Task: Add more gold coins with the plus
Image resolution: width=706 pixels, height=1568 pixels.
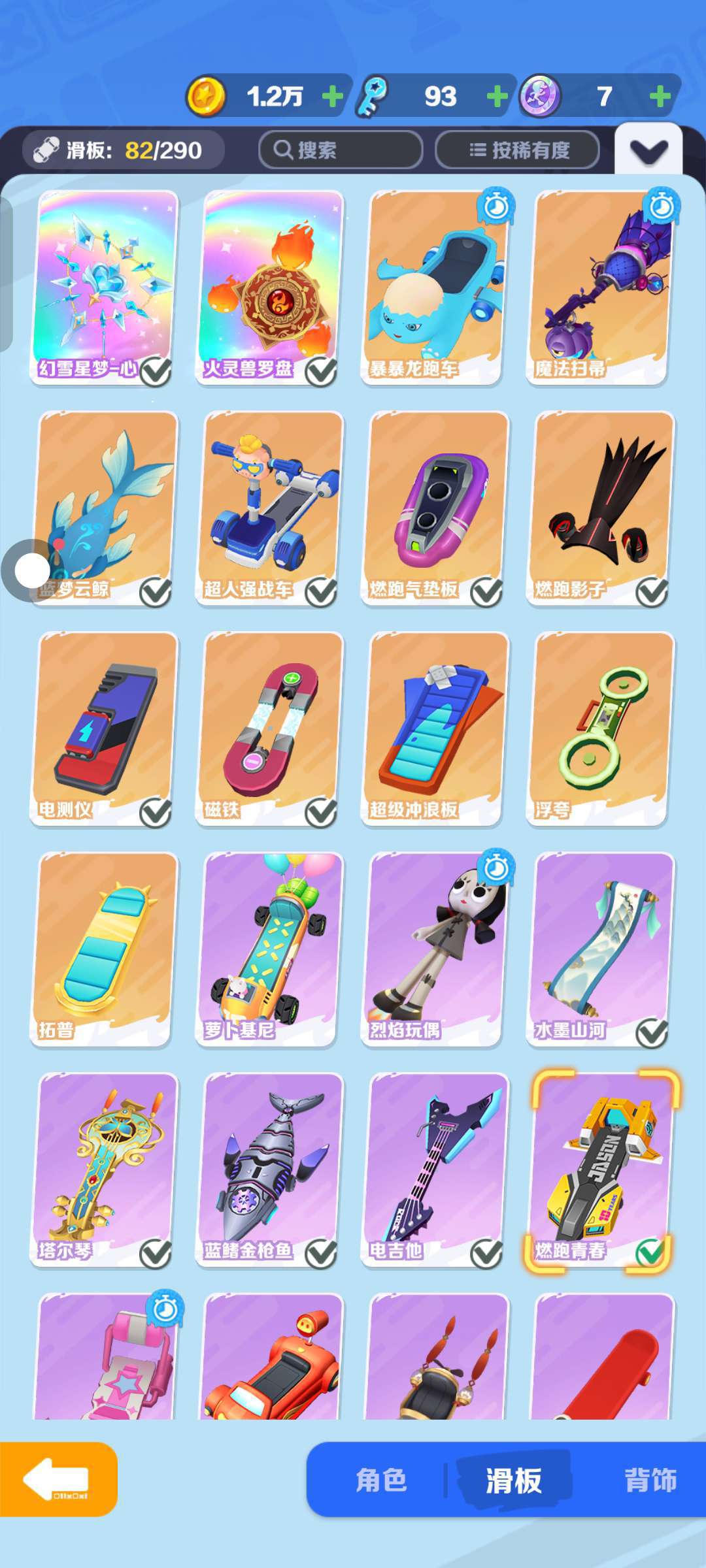Action: pos(332,97)
